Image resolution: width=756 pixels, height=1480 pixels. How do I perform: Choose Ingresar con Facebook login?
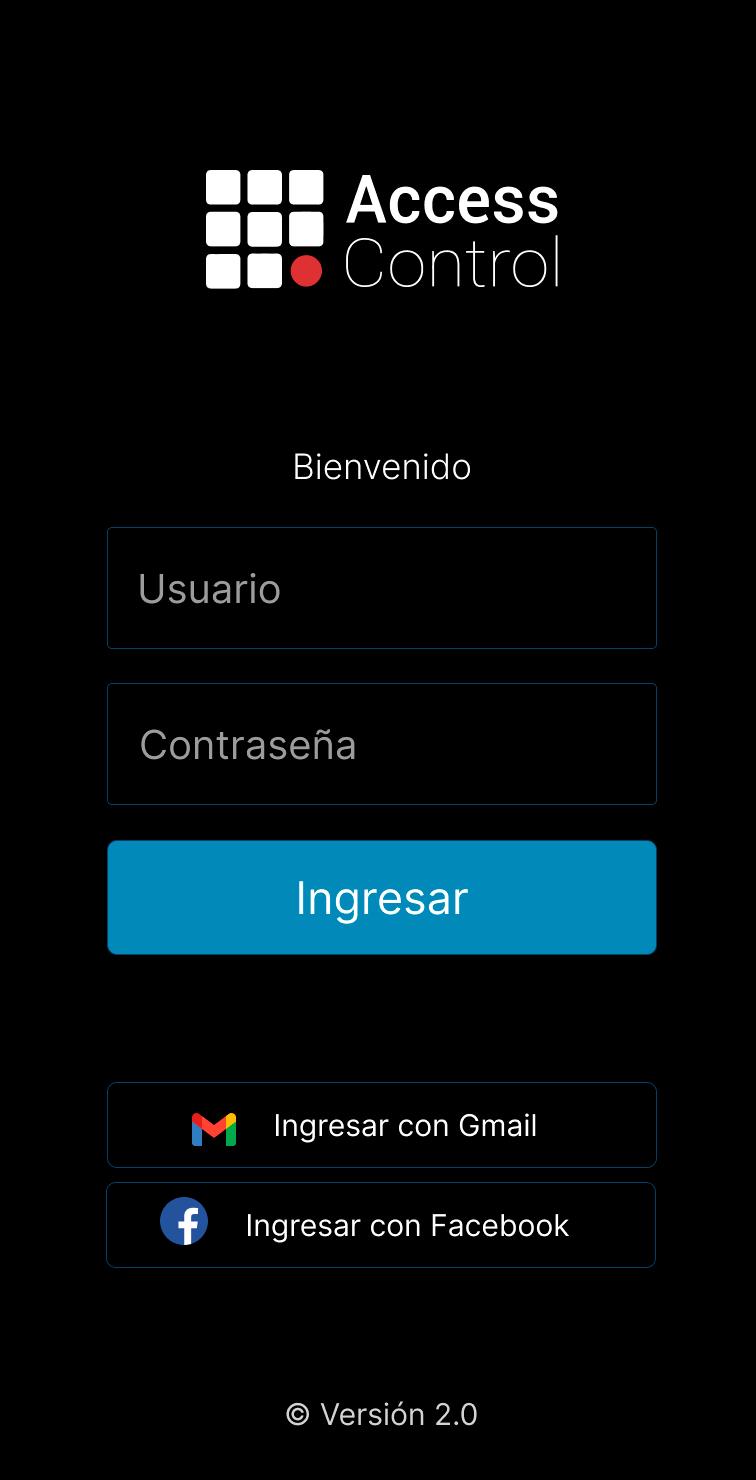[381, 1225]
